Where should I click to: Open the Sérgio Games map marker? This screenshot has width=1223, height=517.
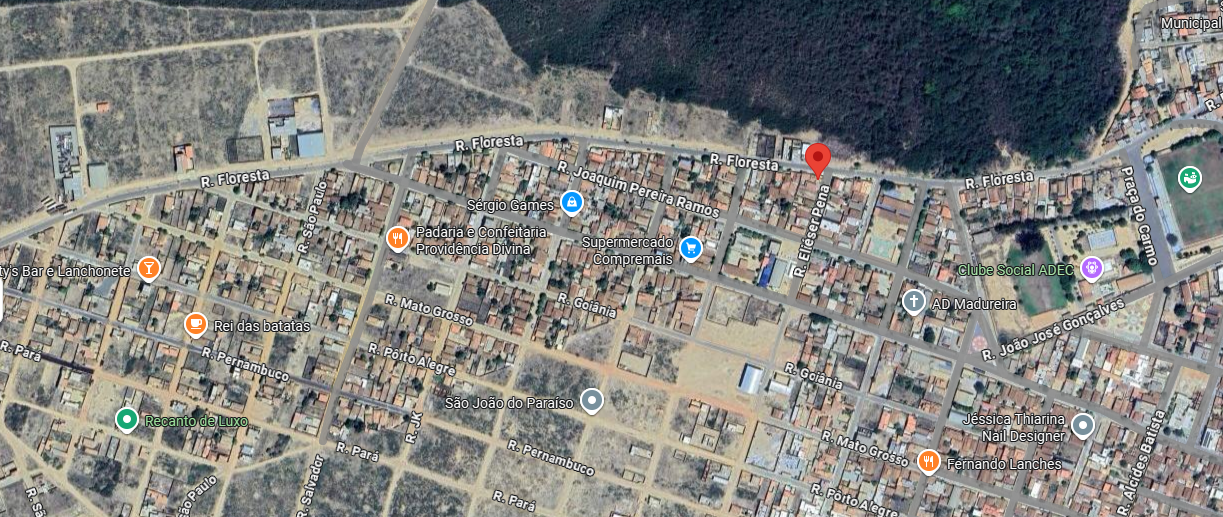tap(571, 203)
